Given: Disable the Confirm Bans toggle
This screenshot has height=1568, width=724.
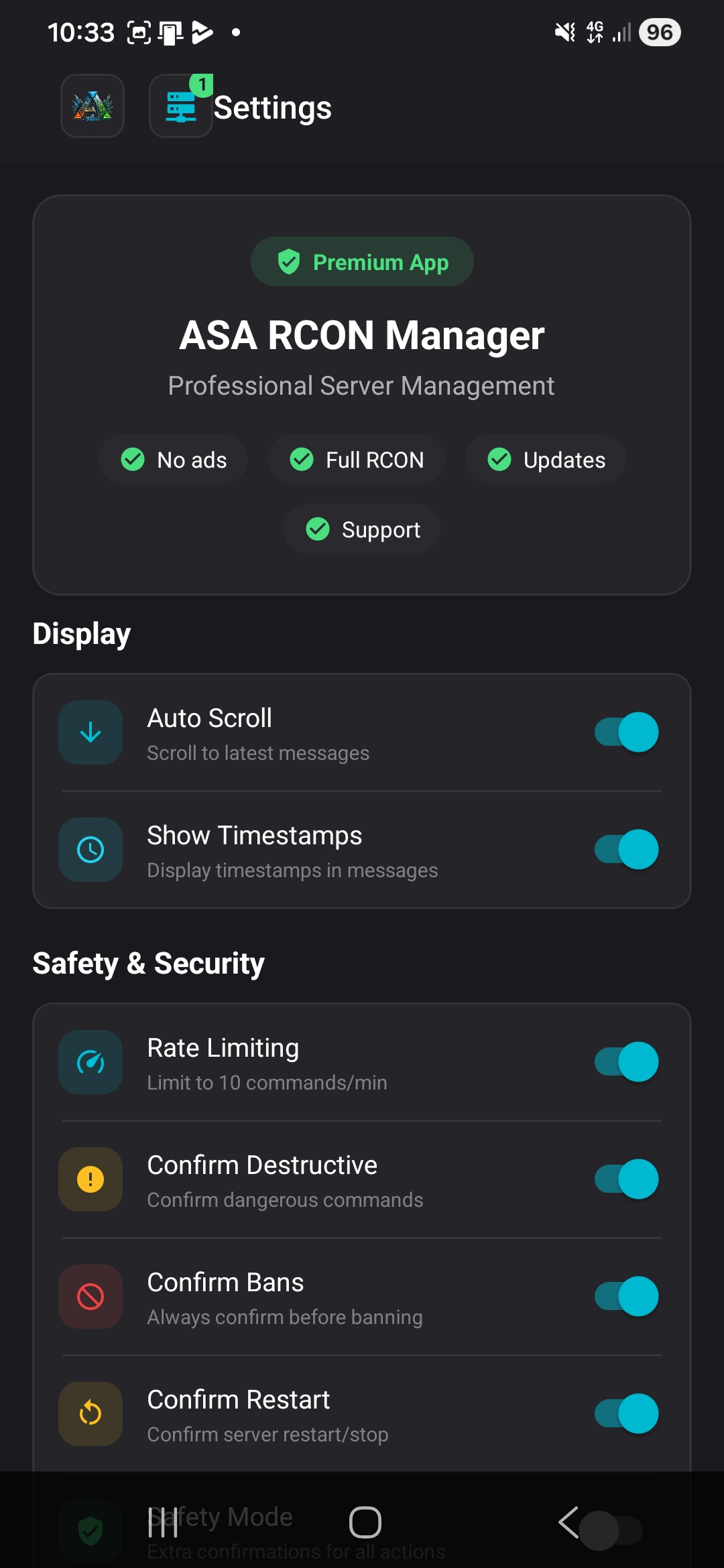Looking at the screenshot, I should pos(626,1296).
